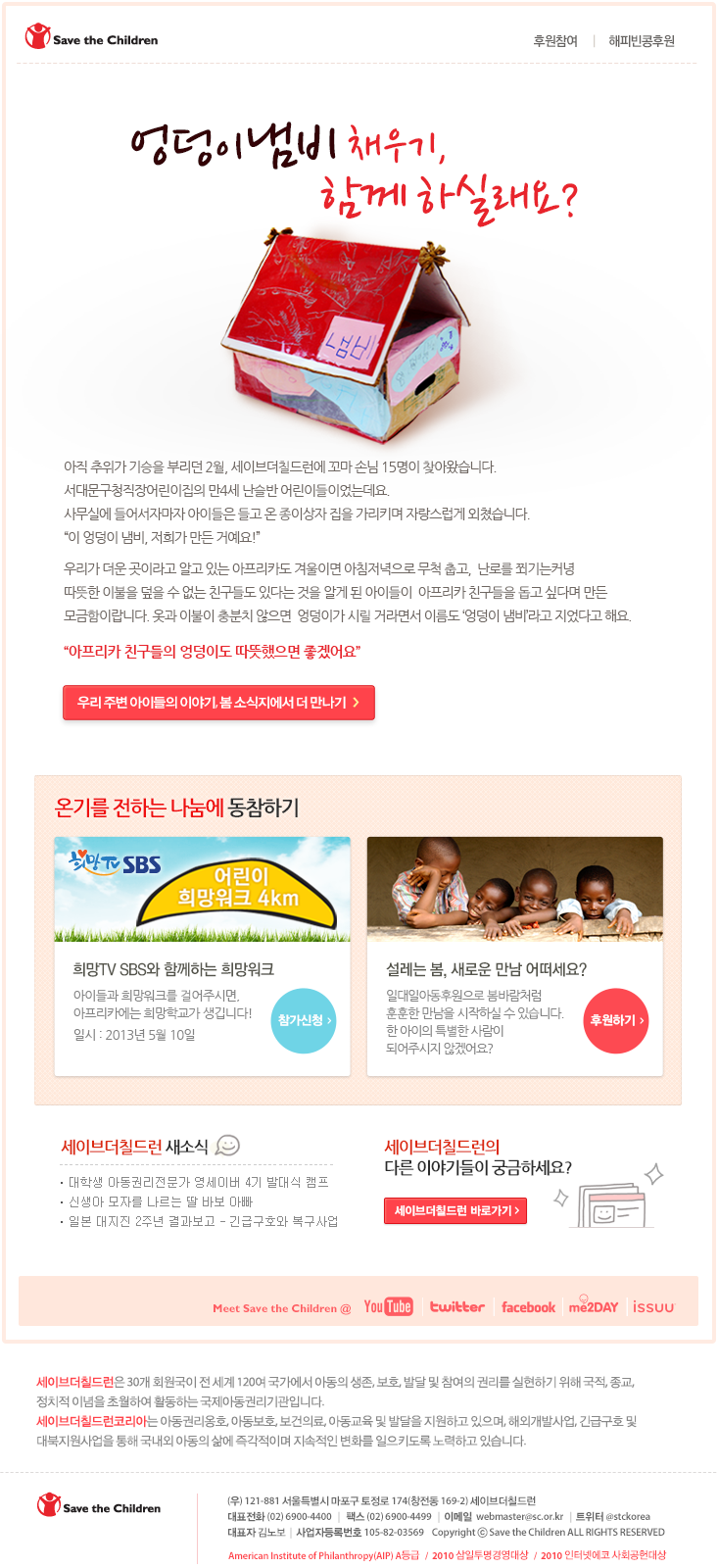Open the 해피빈콩후원 link
Screen dimensions: 718x1568
point(642,41)
